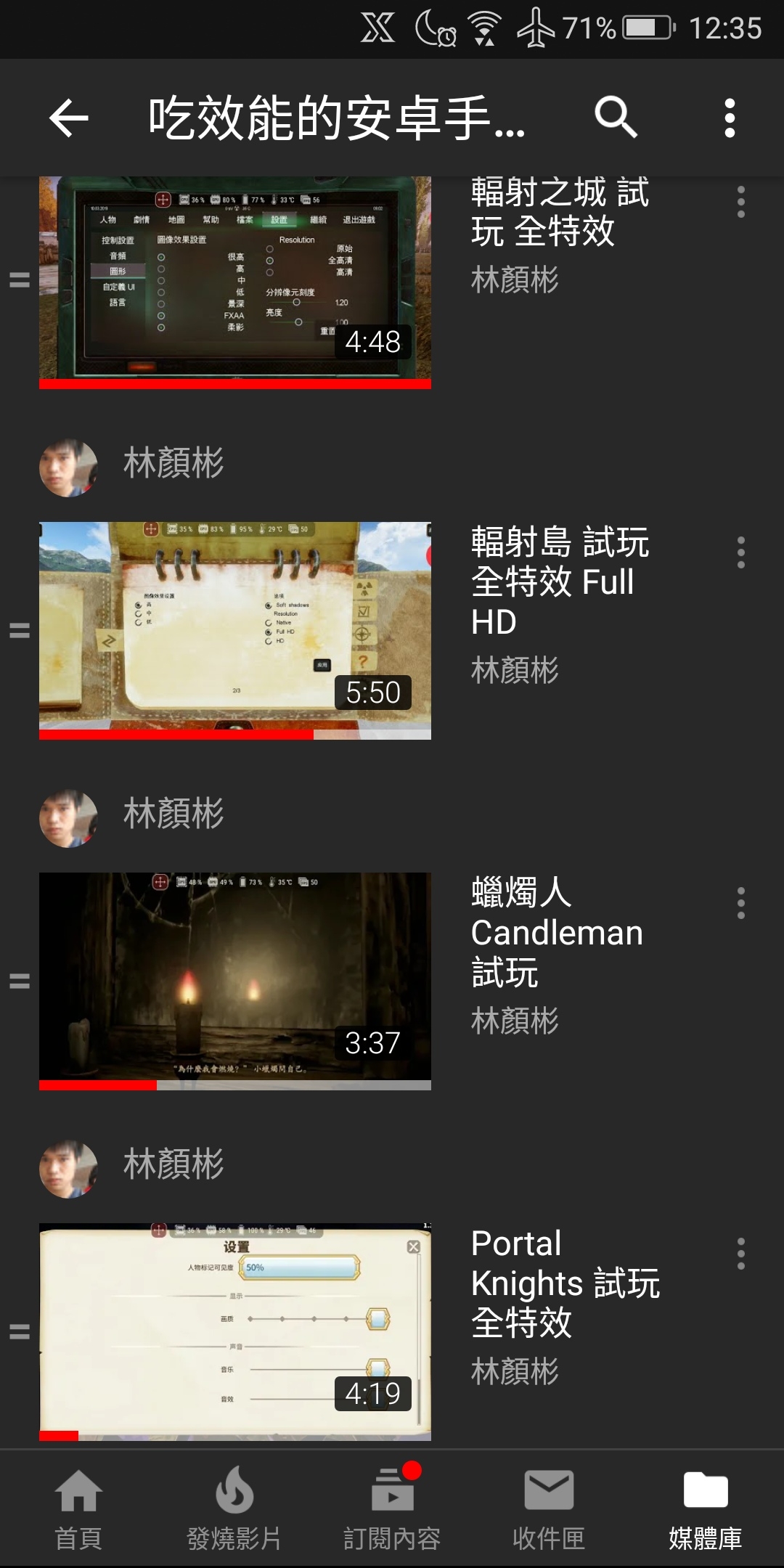Open options for 蠟燭人 Candleman video
The image size is (784, 1568).
pos(740,903)
